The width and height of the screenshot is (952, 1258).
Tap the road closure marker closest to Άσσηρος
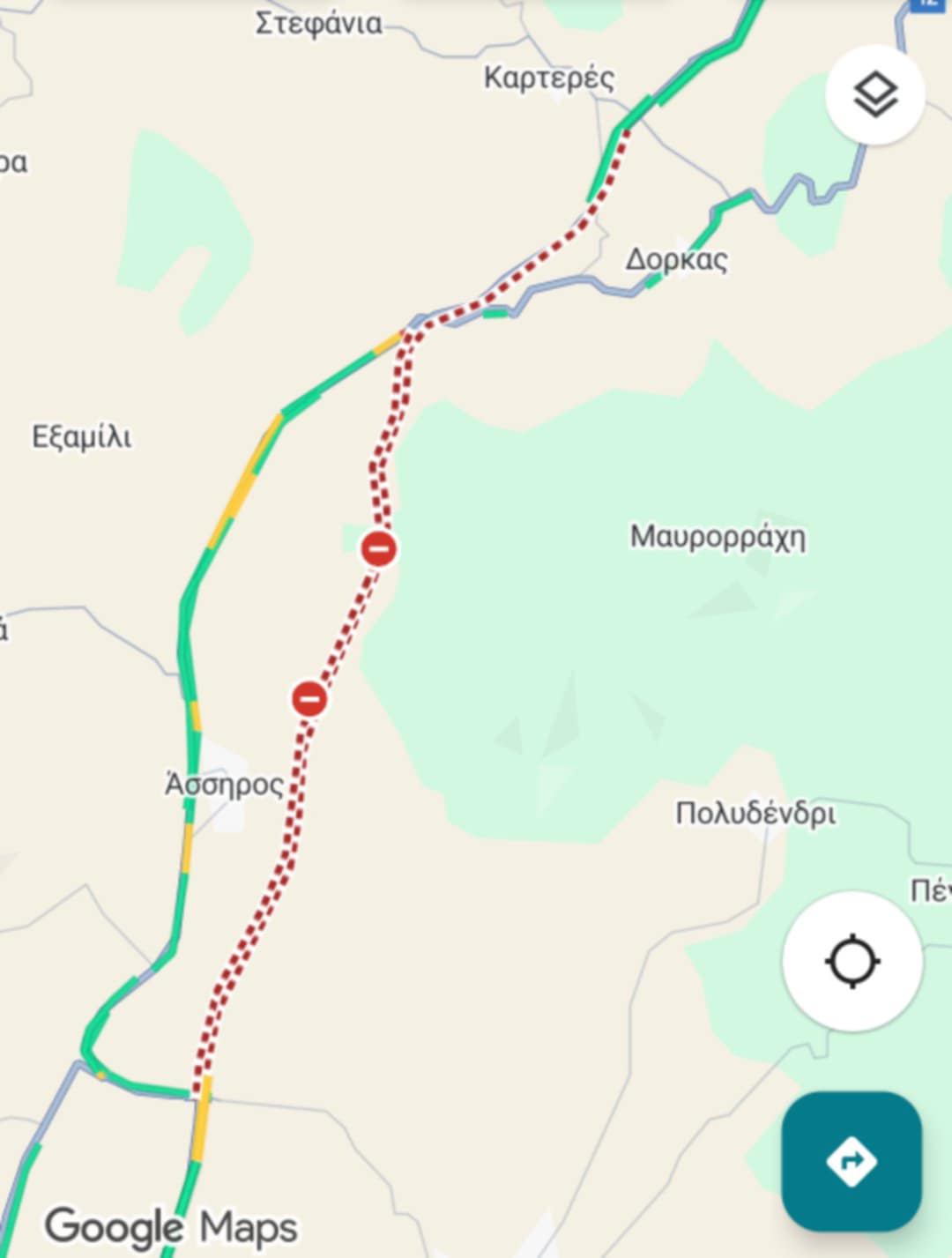309,698
